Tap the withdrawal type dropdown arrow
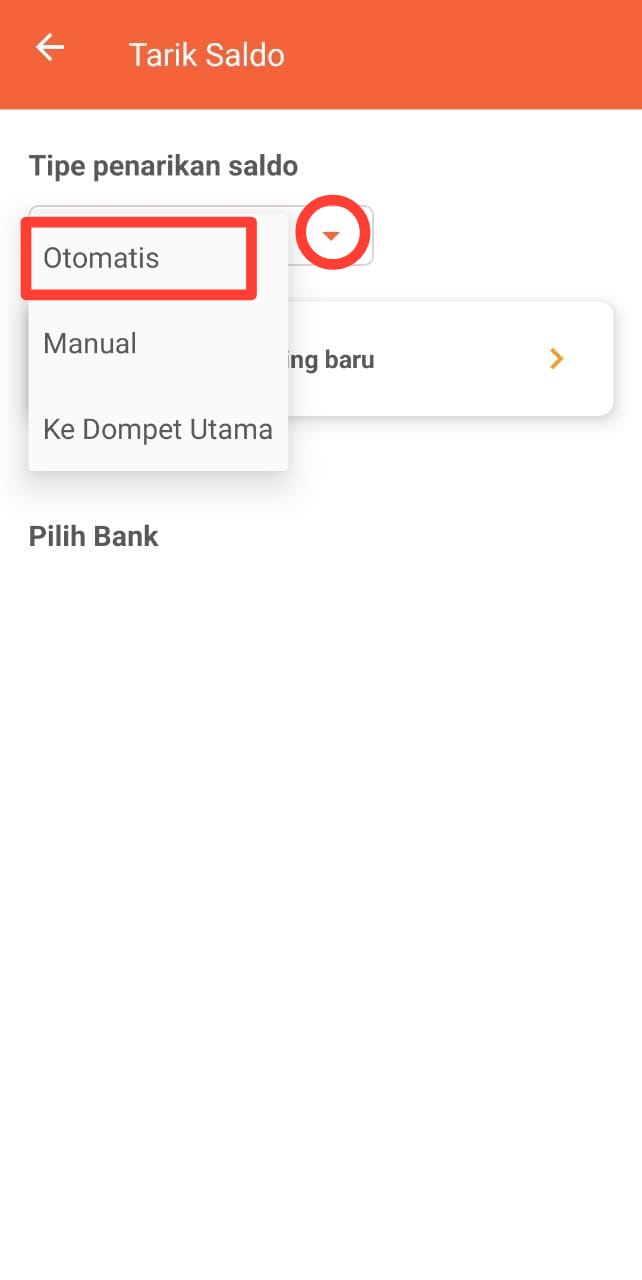This screenshot has height=1280, width=642. [x=332, y=234]
